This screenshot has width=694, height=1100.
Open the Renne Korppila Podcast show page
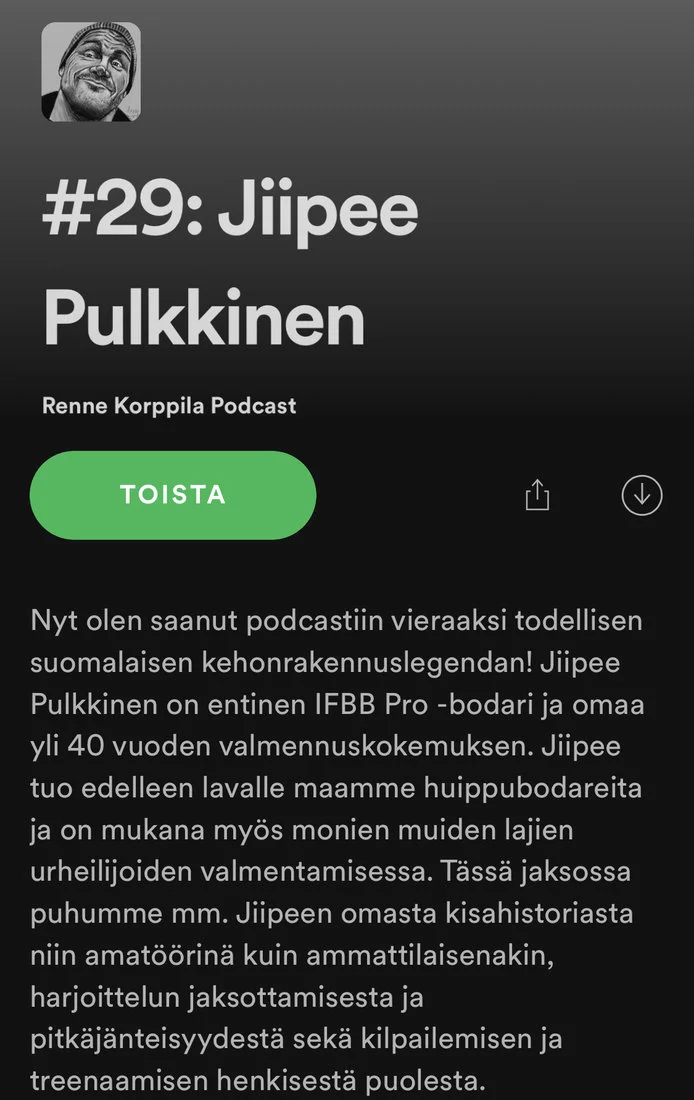point(169,406)
